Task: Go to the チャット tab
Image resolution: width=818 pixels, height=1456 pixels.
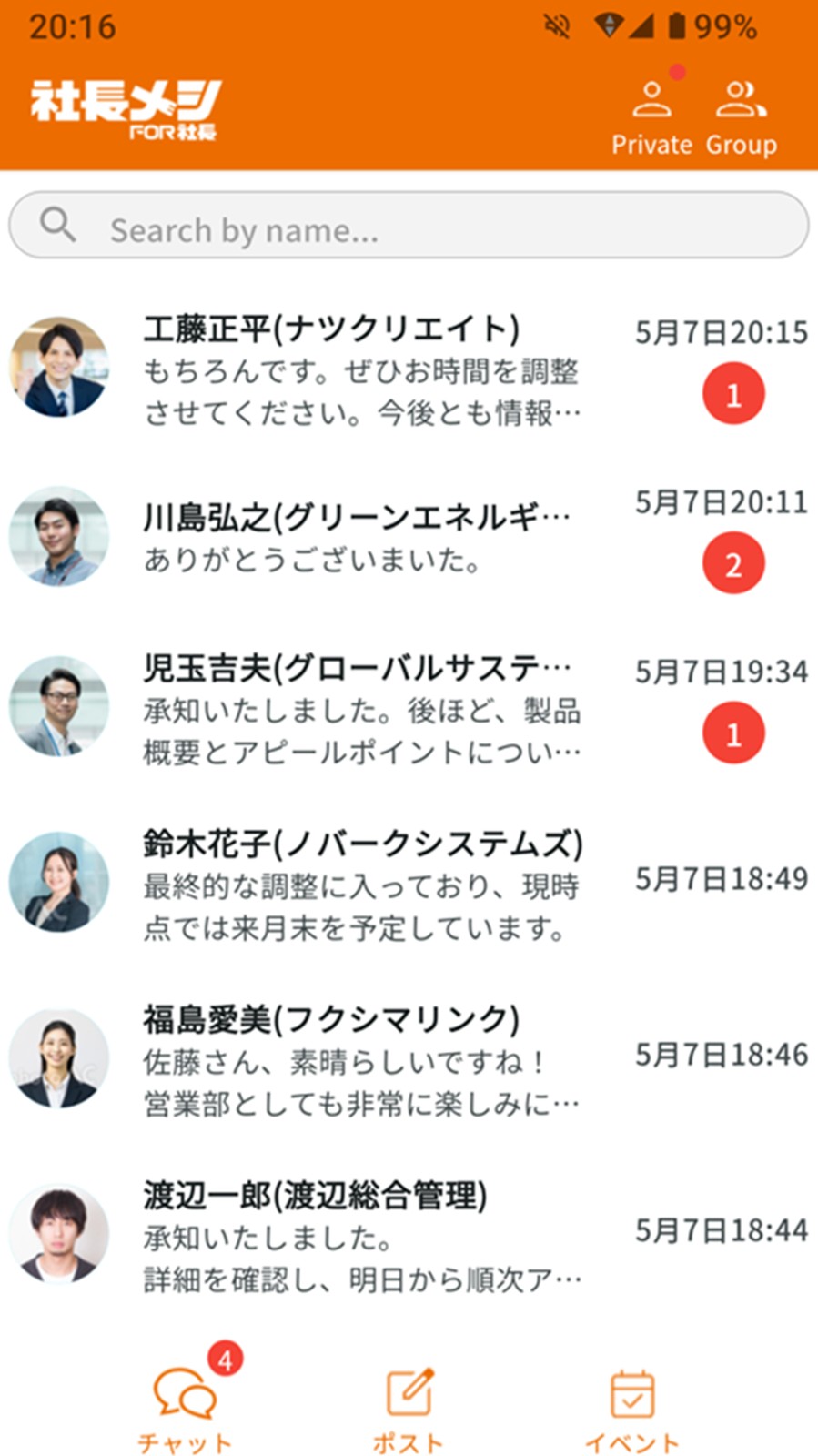Action: [185, 1410]
